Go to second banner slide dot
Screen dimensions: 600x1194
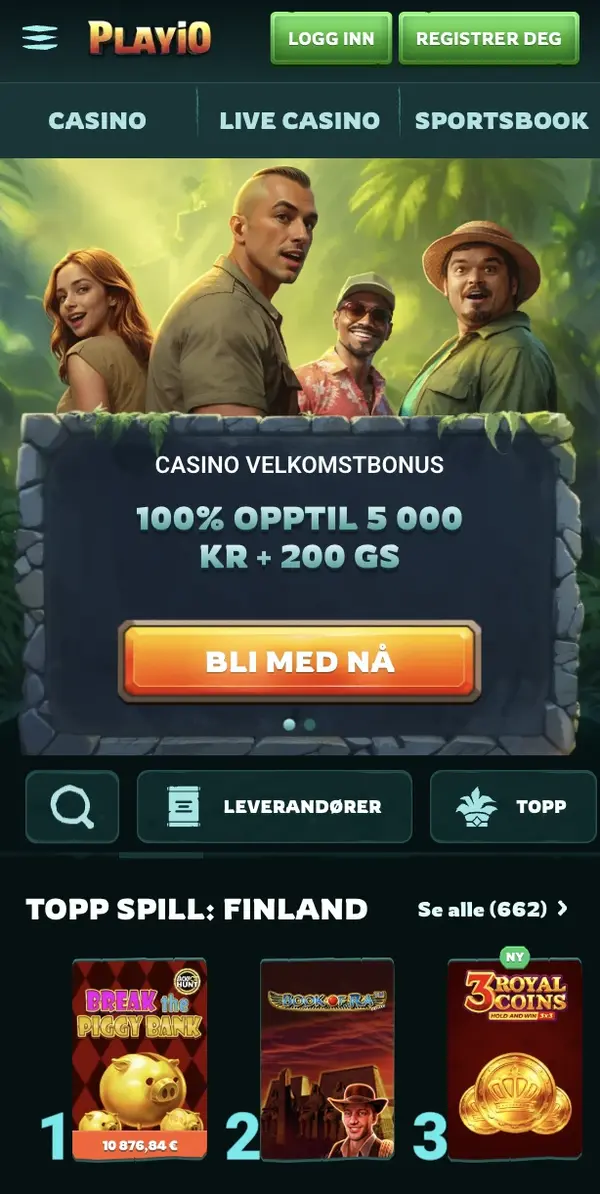click(x=310, y=724)
